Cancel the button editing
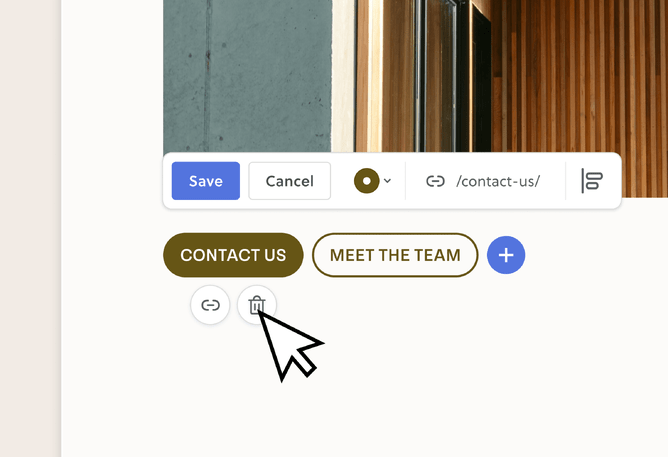 pos(289,181)
